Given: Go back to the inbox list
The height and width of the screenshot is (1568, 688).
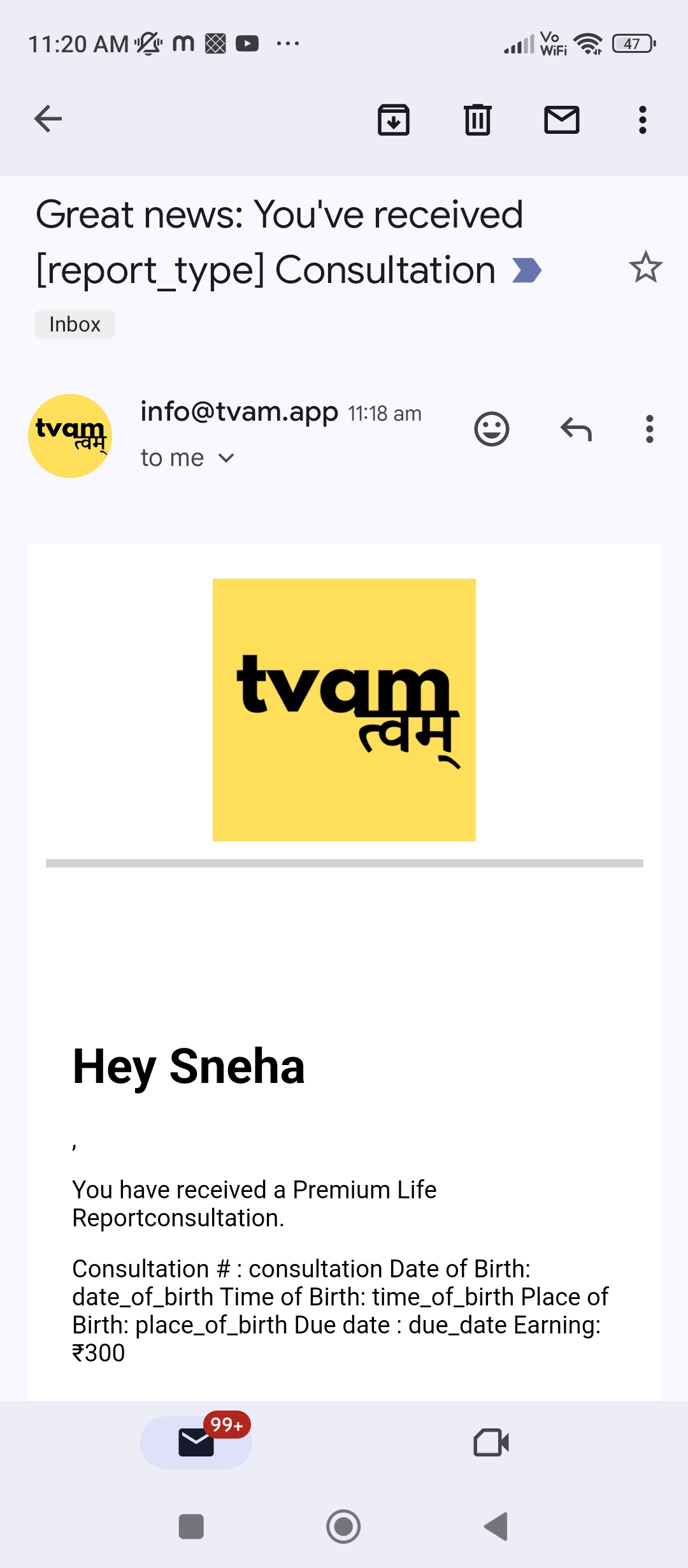Looking at the screenshot, I should point(48,119).
